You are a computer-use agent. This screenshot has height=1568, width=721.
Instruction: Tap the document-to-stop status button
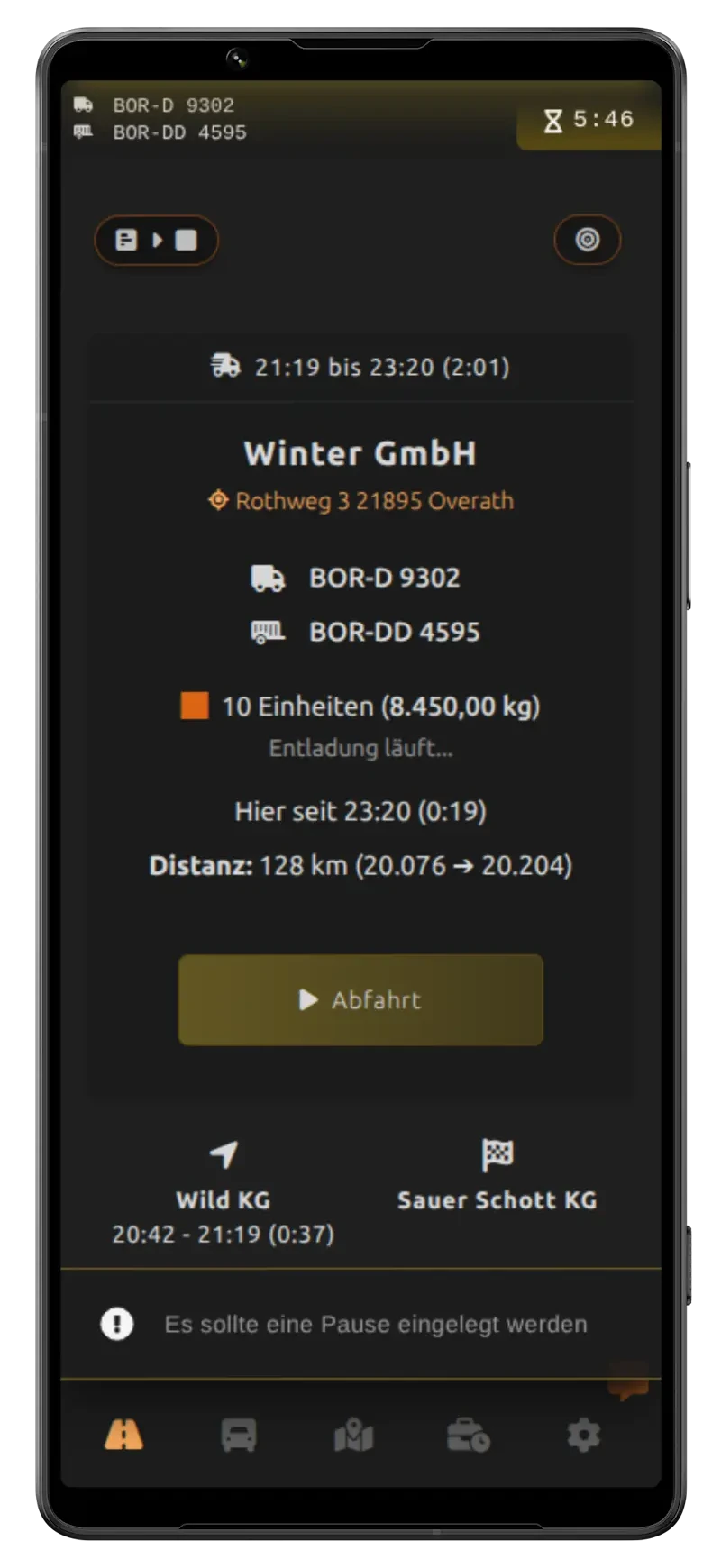click(156, 241)
